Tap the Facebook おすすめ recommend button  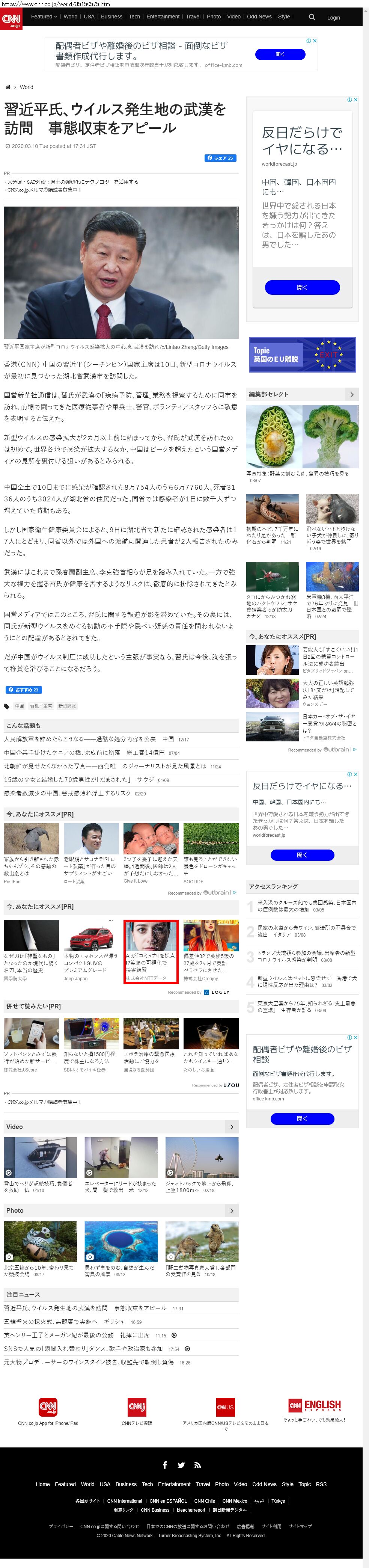point(24,690)
